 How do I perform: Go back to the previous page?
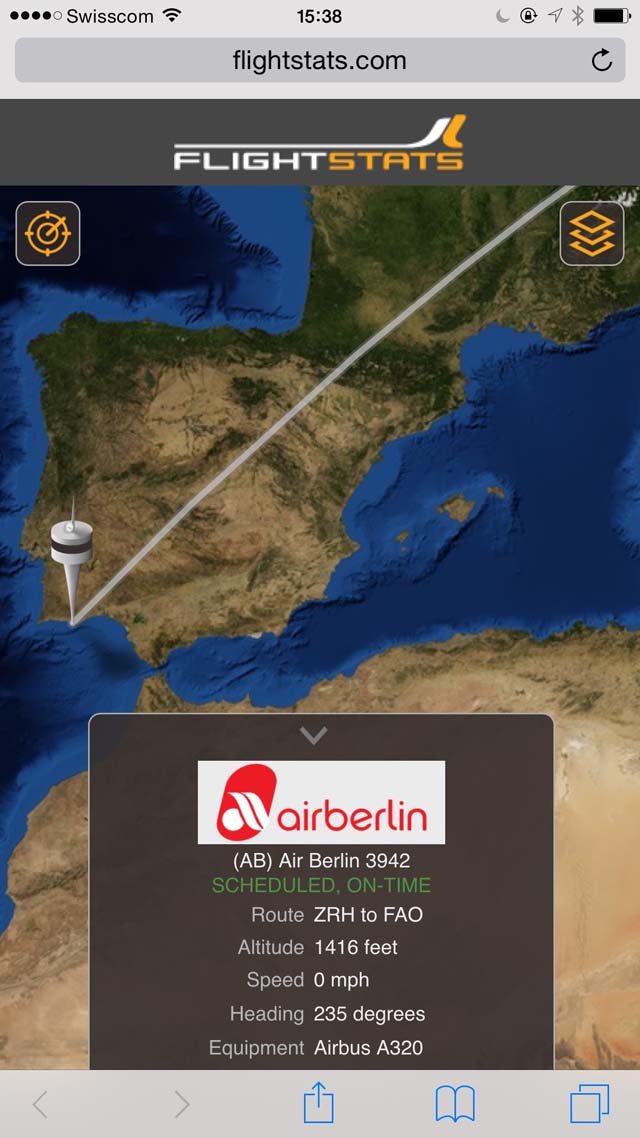(40, 1104)
